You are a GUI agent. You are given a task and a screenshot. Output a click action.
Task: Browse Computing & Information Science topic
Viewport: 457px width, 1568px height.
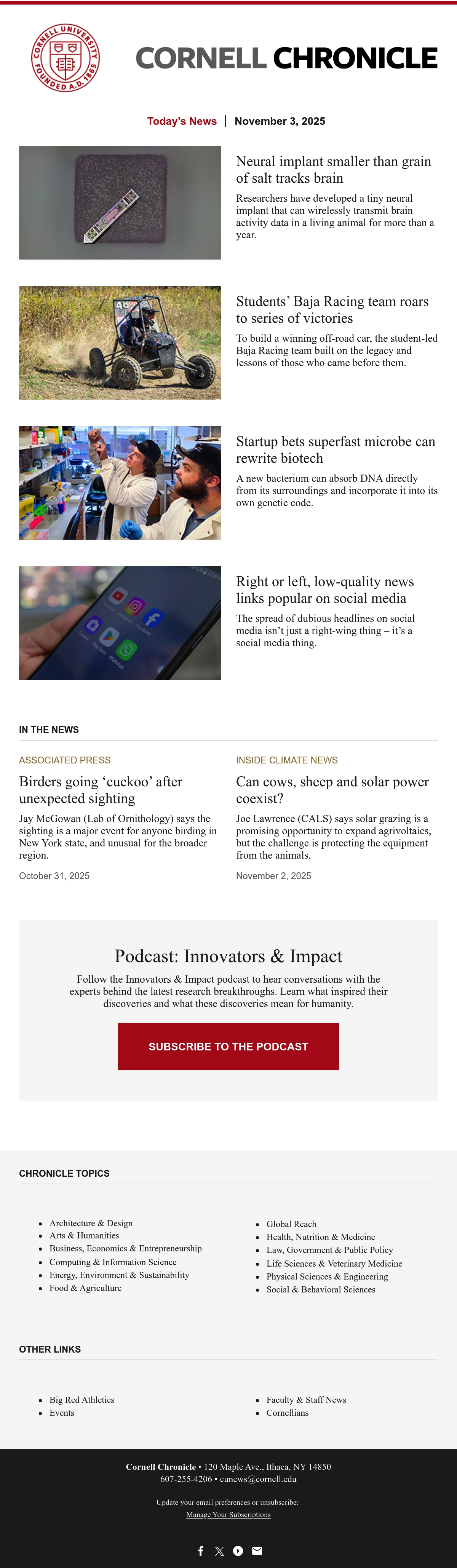[x=113, y=1262]
